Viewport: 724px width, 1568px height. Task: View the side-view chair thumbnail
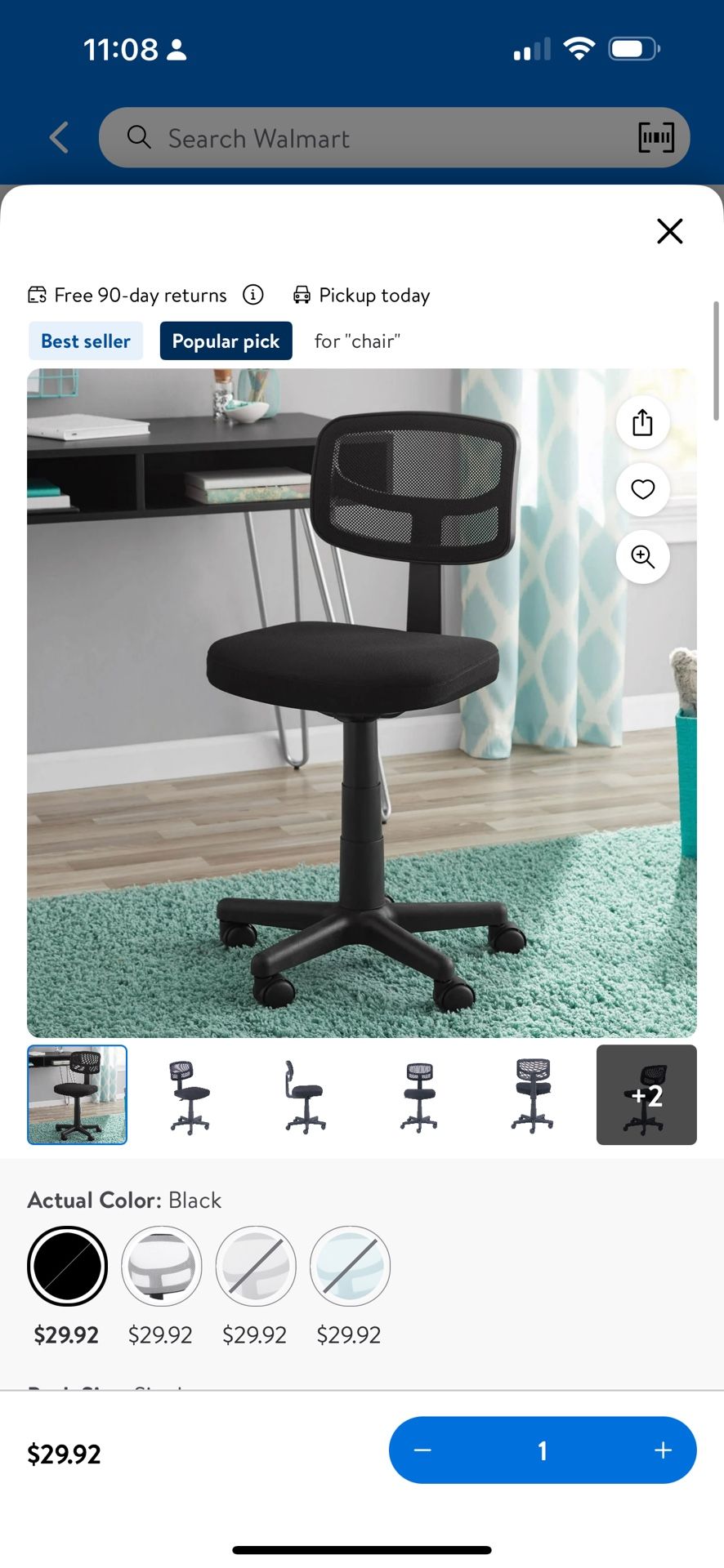tap(305, 1095)
